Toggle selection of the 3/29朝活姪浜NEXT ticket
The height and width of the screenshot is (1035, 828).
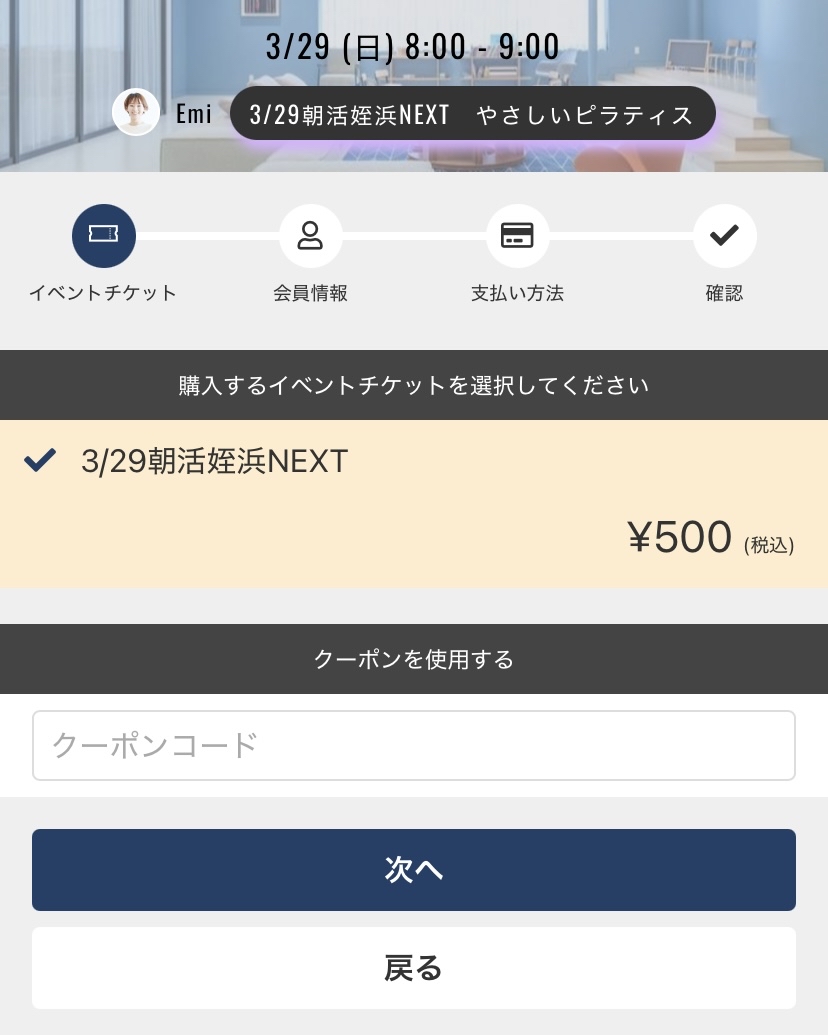coord(414,505)
